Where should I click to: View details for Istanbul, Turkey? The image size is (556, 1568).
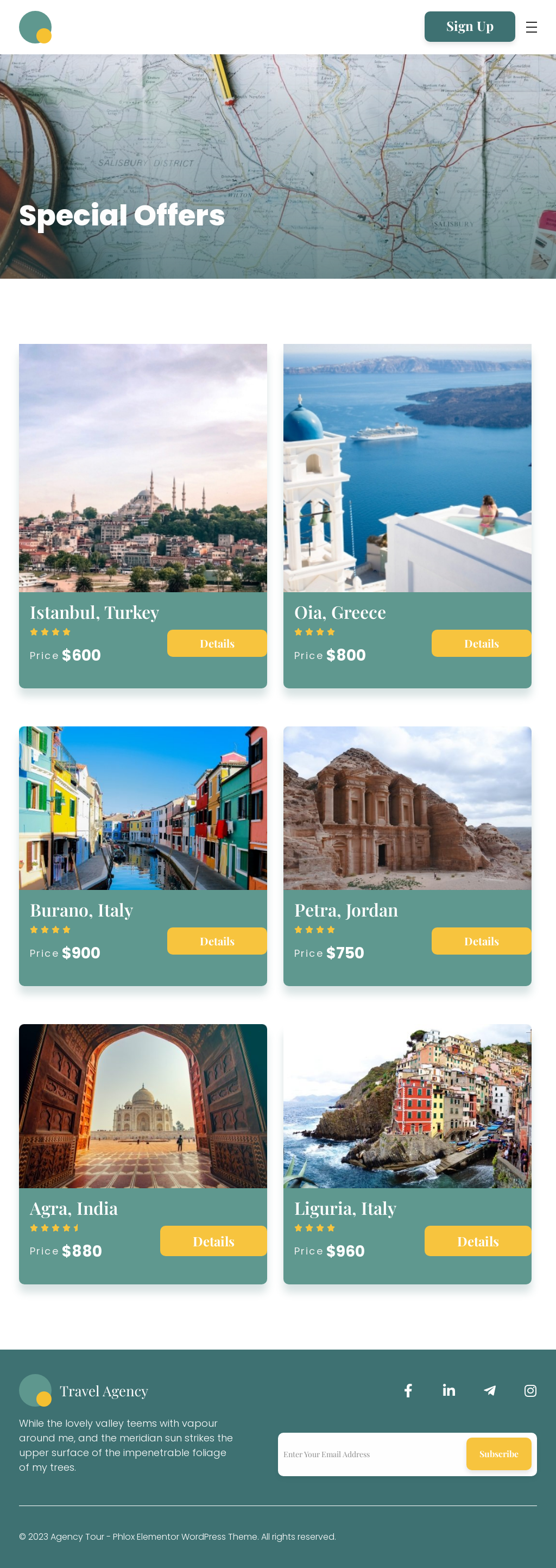pos(217,643)
